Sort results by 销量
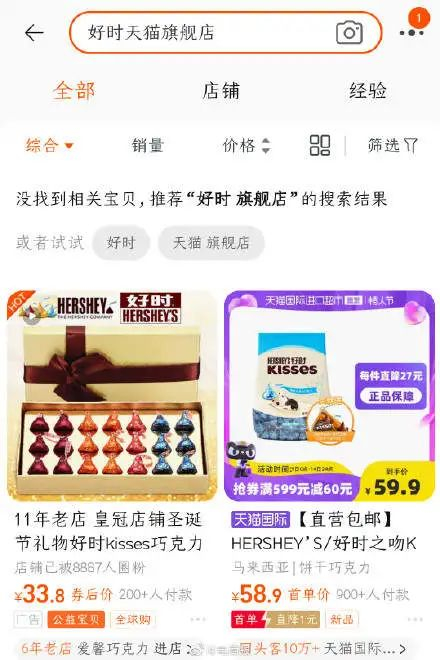 click(x=147, y=146)
